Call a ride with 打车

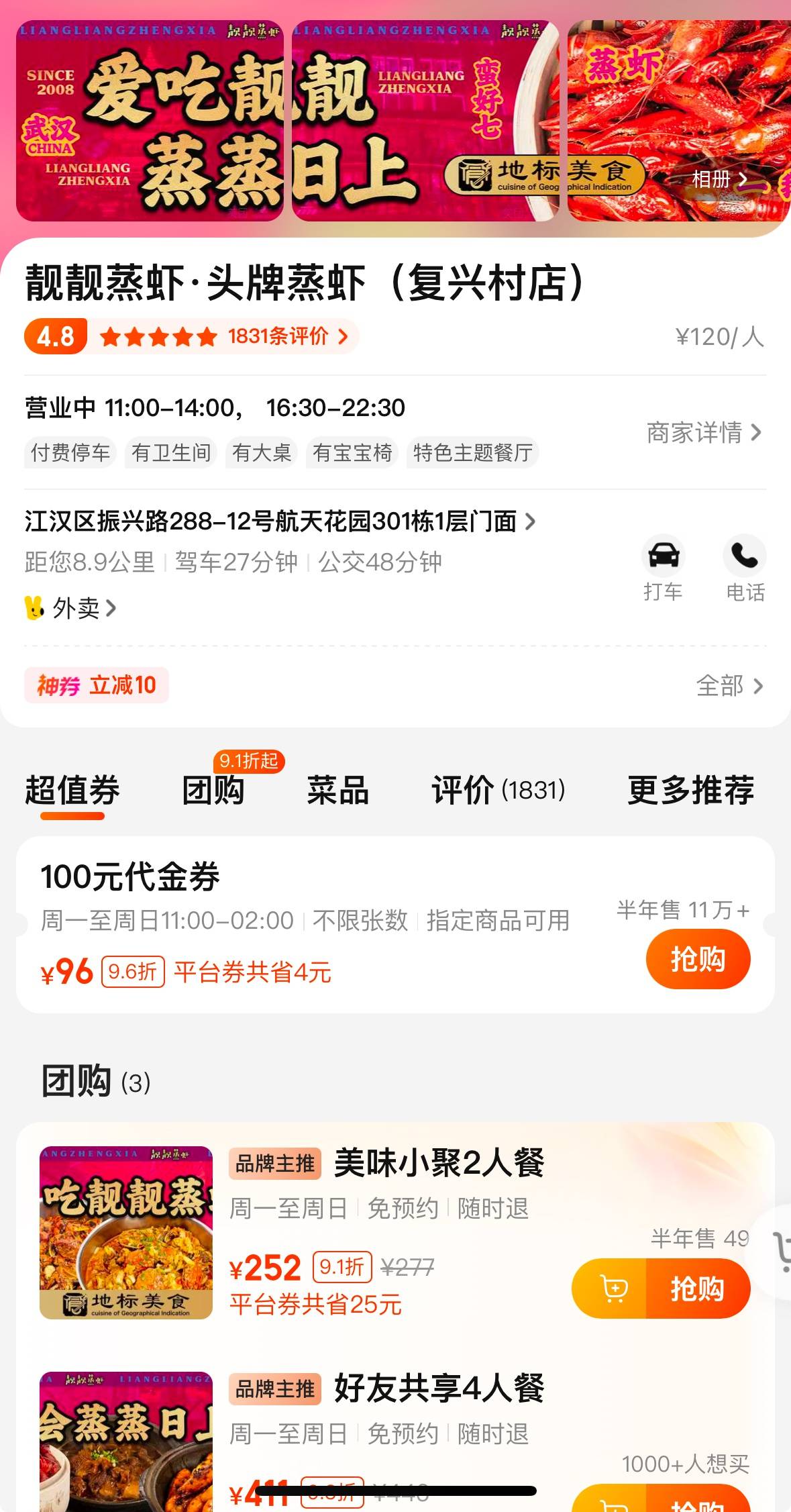(x=663, y=568)
